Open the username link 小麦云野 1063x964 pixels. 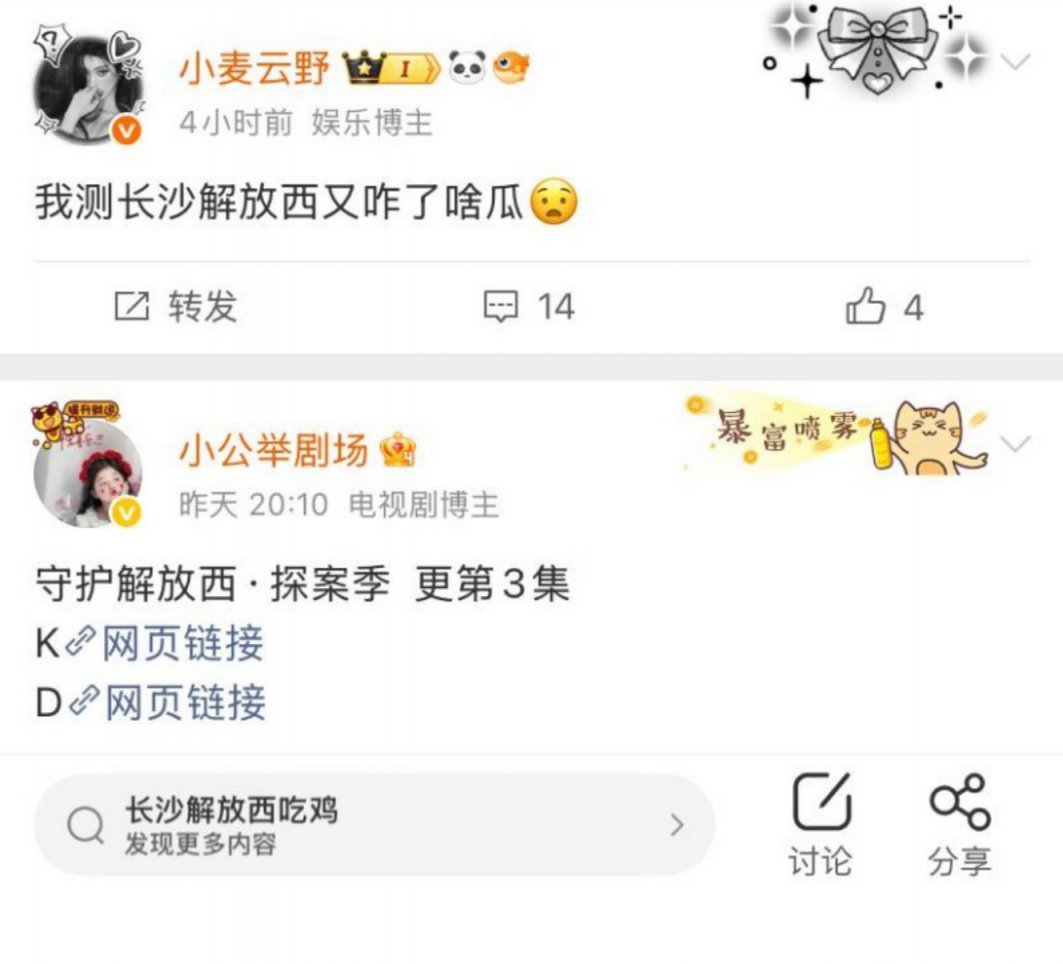254,69
